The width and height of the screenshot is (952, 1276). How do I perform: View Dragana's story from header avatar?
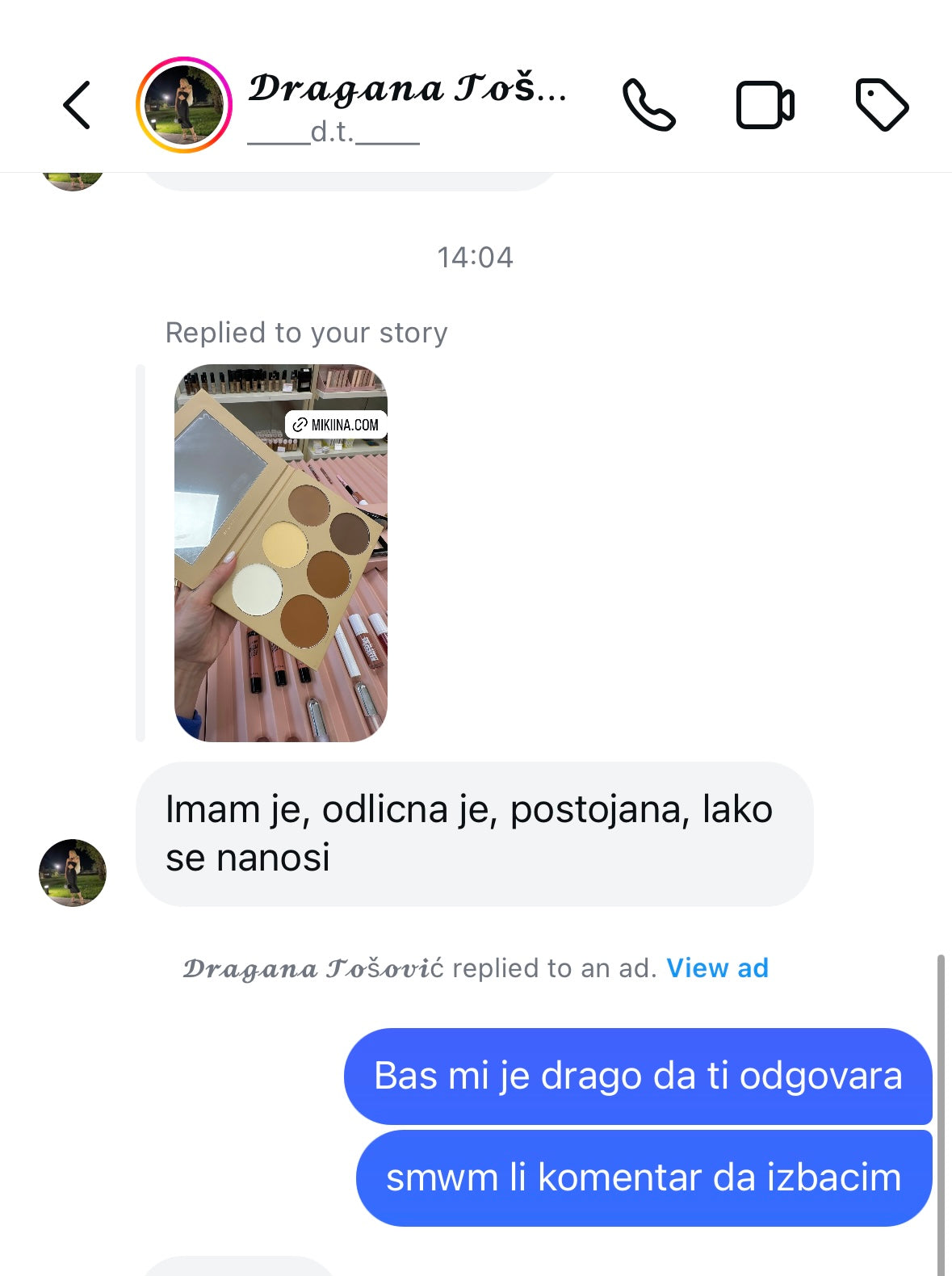(184, 105)
